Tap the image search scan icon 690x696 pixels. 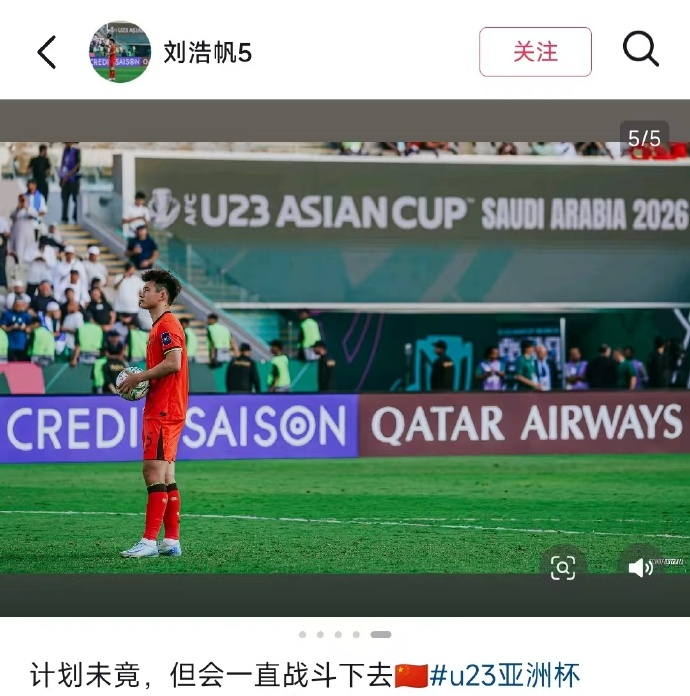pos(563,568)
